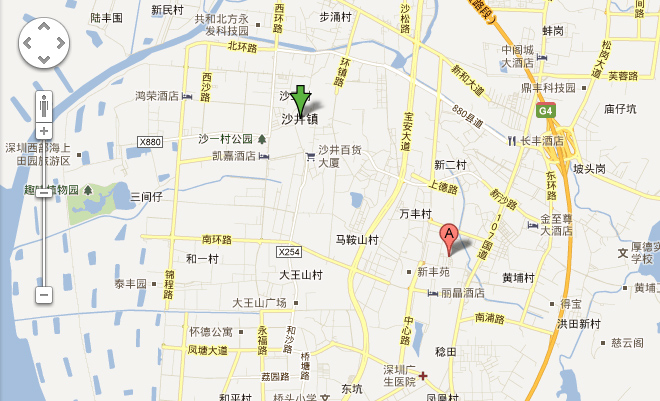Tap the Street View pegman icon
This screenshot has width=660, height=401.
(44, 104)
